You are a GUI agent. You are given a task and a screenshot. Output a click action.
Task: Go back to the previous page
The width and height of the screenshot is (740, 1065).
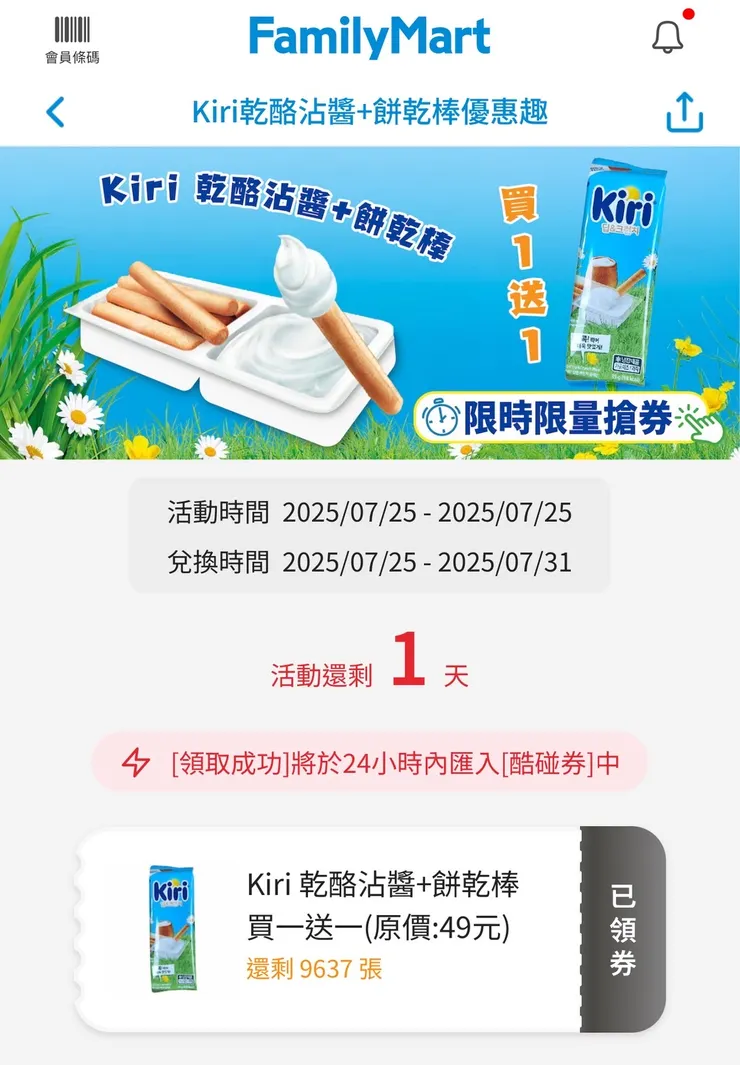point(56,112)
